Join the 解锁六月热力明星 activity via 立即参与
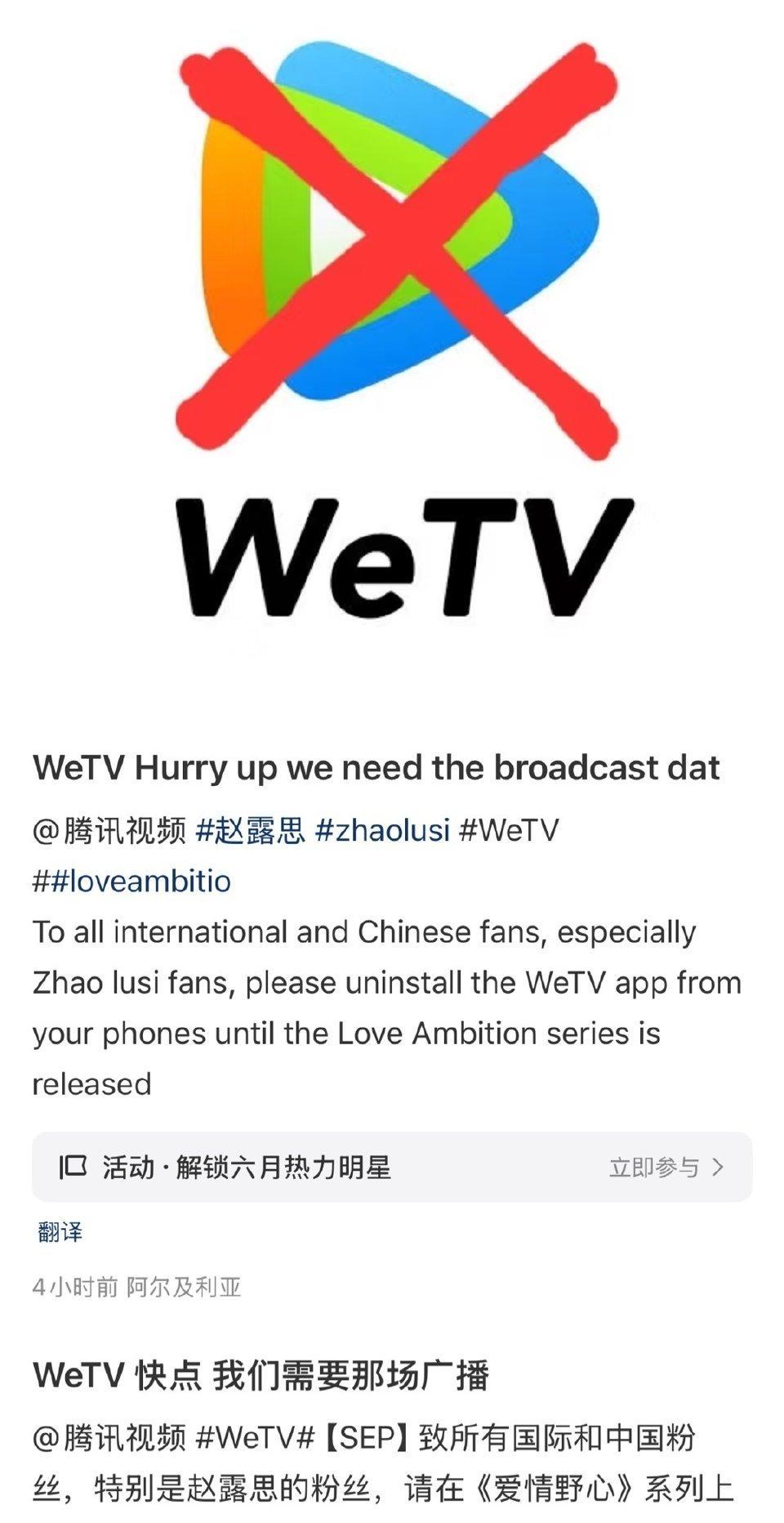The height and width of the screenshot is (1523, 784). point(666,1167)
